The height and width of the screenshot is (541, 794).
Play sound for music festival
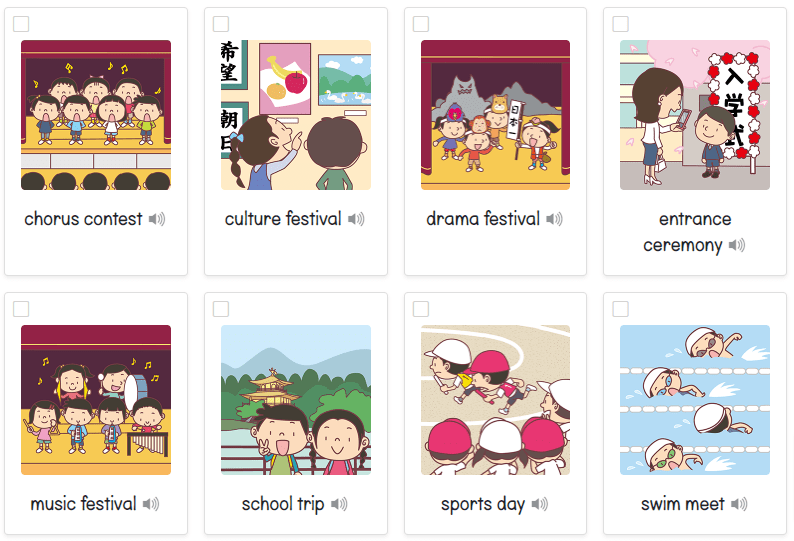[x=151, y=504]
